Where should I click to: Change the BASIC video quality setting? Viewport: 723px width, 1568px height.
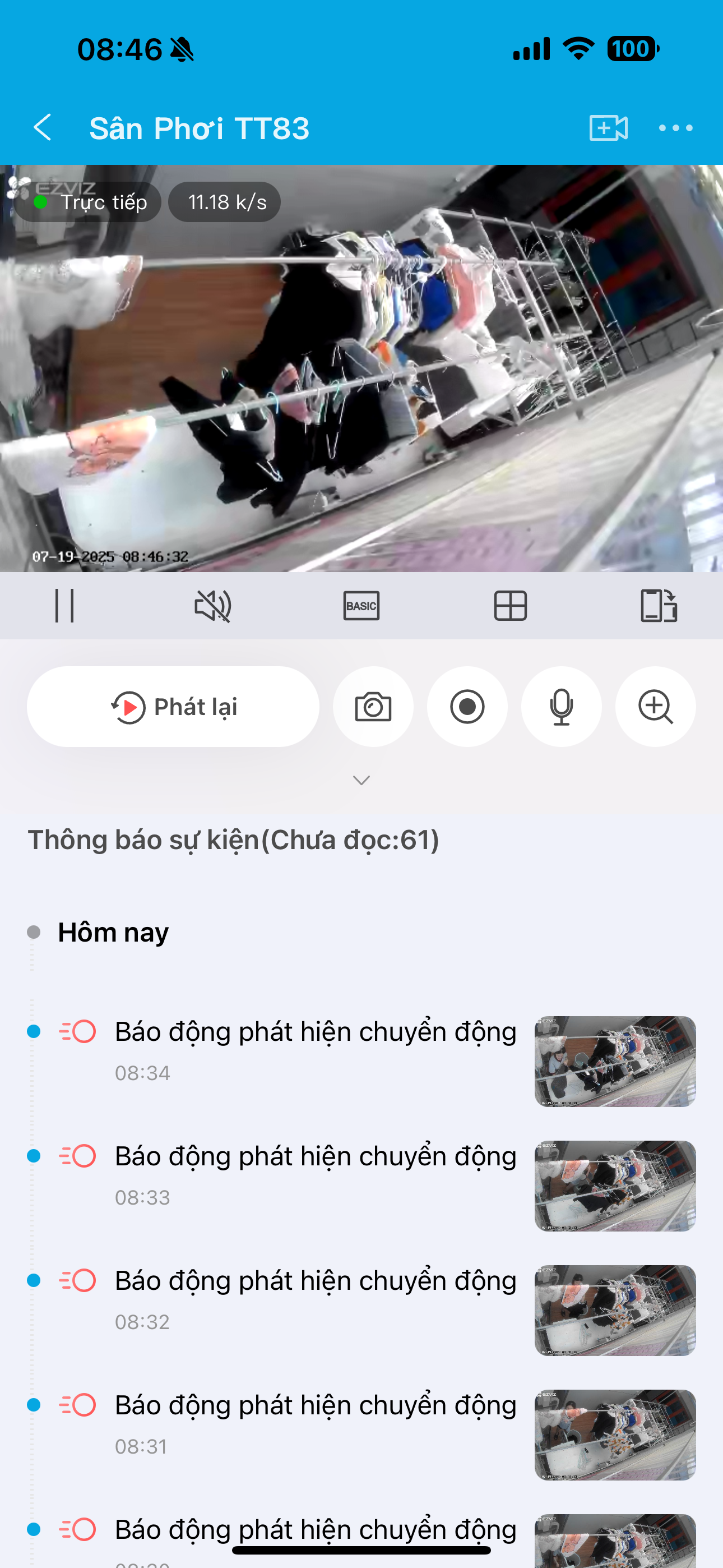coord(361,606)
